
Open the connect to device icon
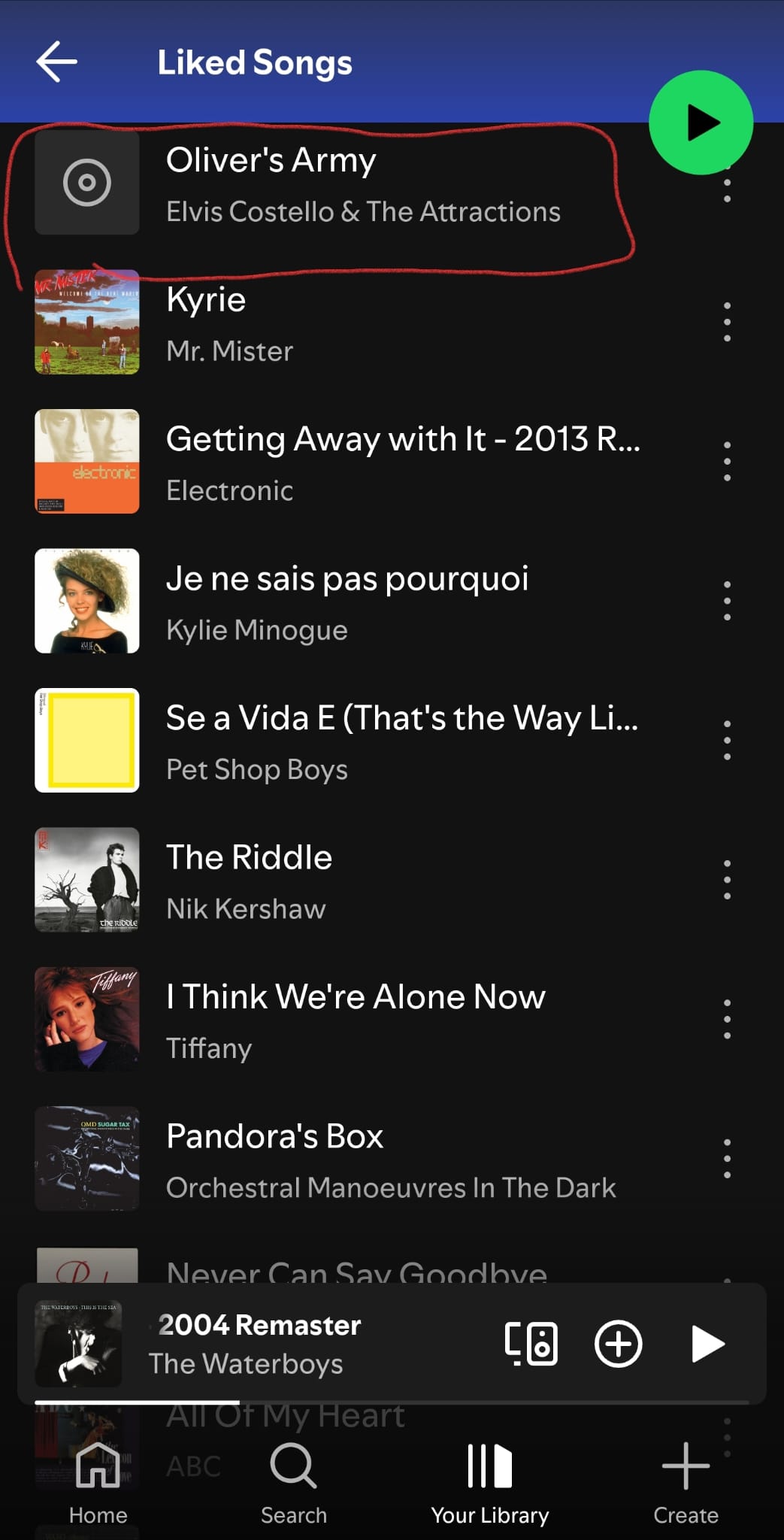tap(531, 1344)
